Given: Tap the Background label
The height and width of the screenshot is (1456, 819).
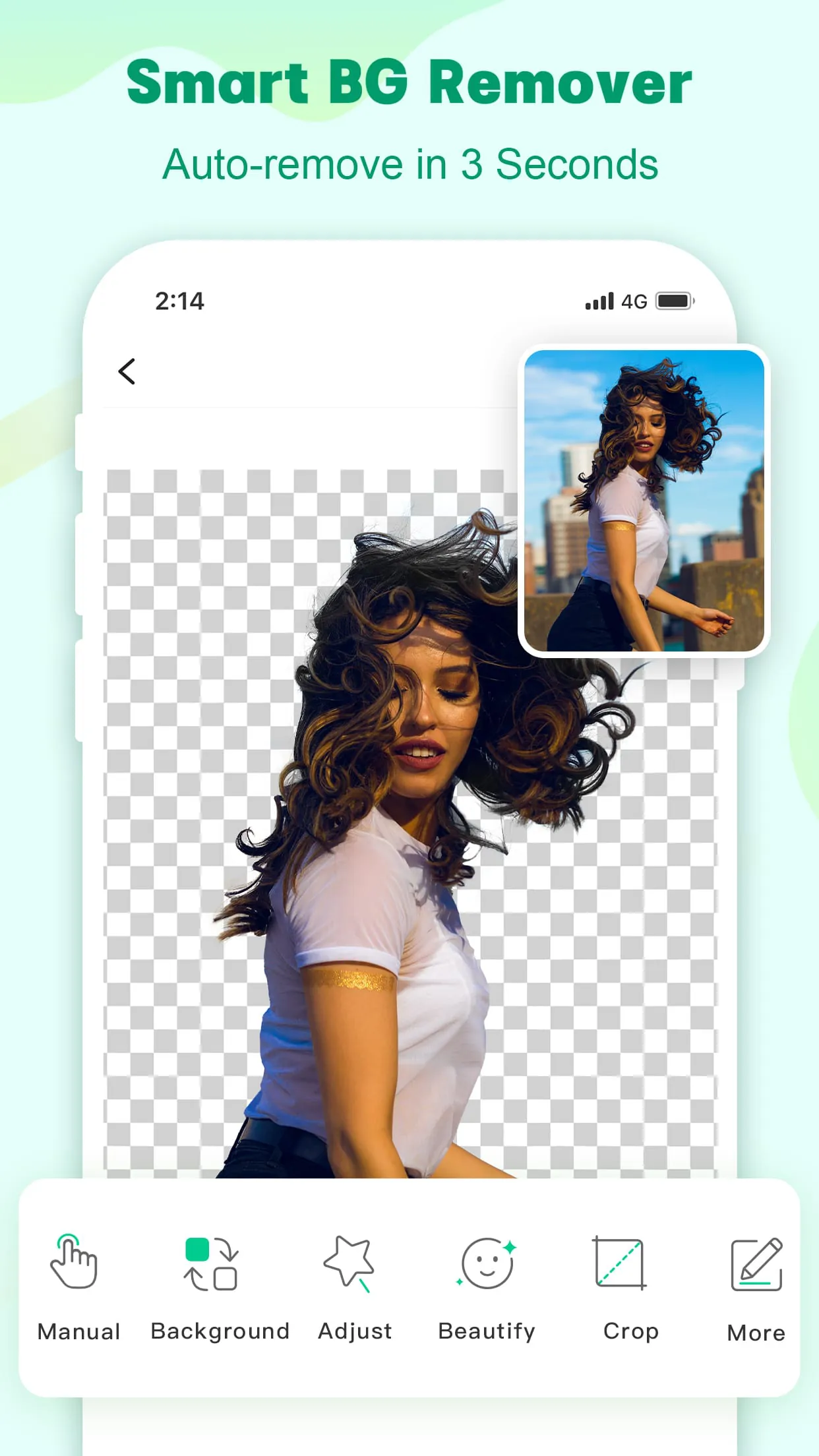Looking at the screenshot, I should (x=220, y=1331).
